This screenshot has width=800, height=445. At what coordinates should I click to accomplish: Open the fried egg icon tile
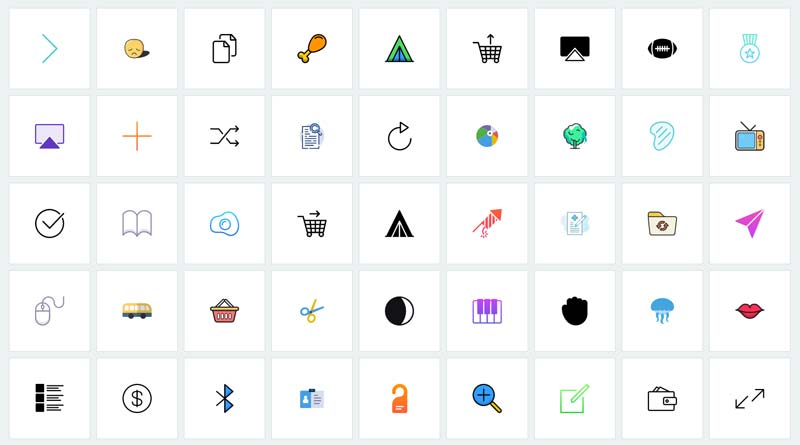pos(225,223)
